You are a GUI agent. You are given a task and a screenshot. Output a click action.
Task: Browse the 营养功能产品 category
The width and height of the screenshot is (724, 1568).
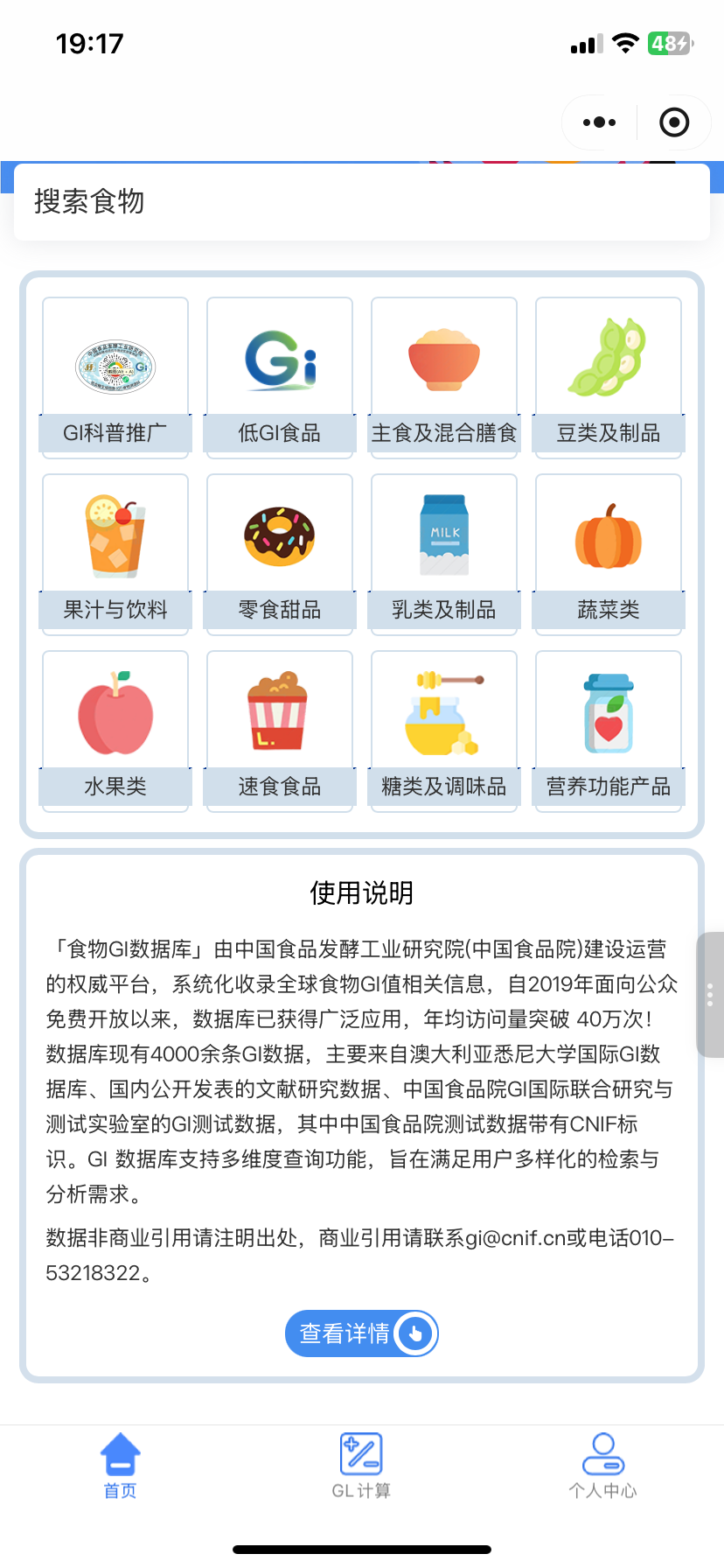tap(609, 731)
